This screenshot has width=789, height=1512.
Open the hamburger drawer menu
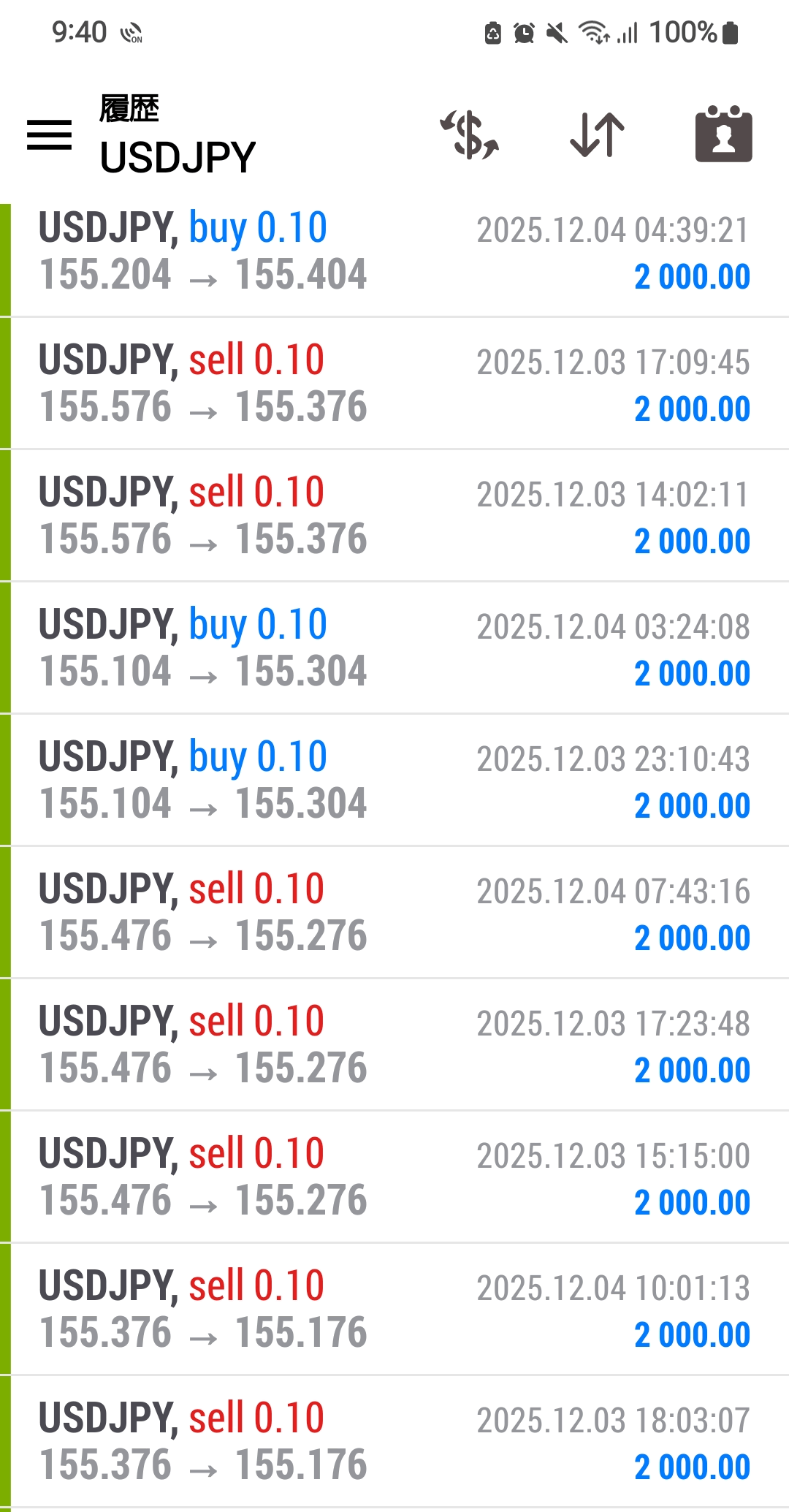click(x=50, y=135)
